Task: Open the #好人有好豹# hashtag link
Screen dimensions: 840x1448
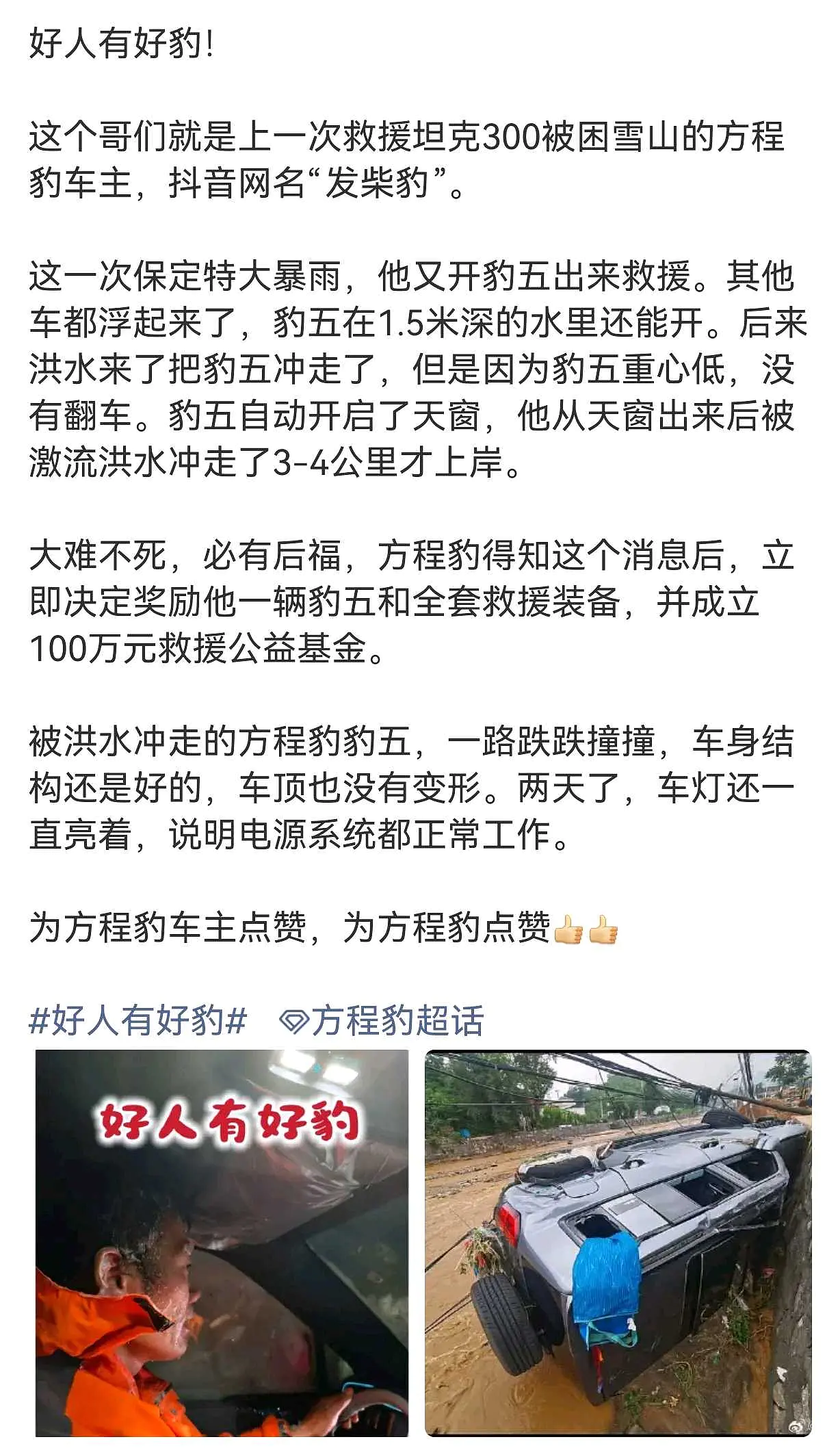Action: click(137, 1021)
